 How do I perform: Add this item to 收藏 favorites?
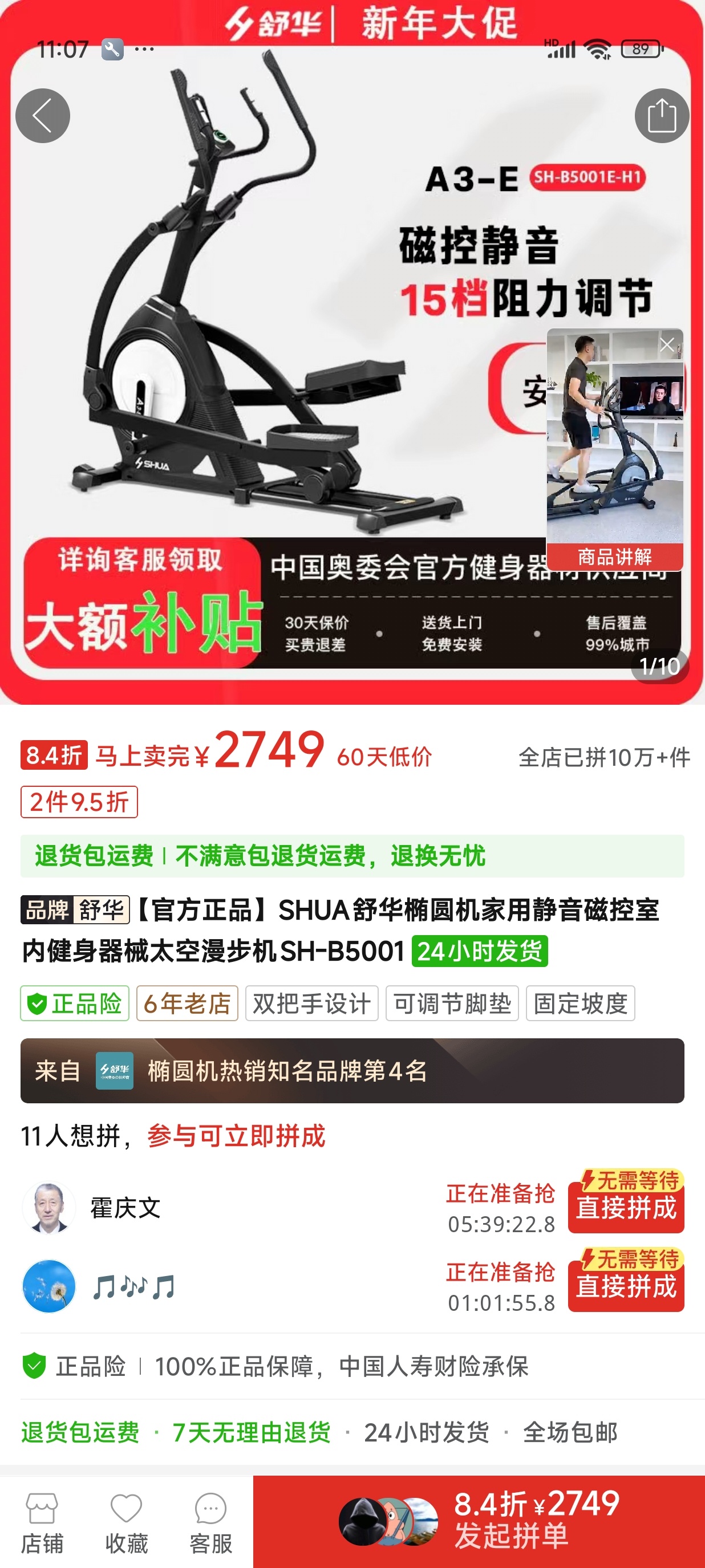point(126,1523)
